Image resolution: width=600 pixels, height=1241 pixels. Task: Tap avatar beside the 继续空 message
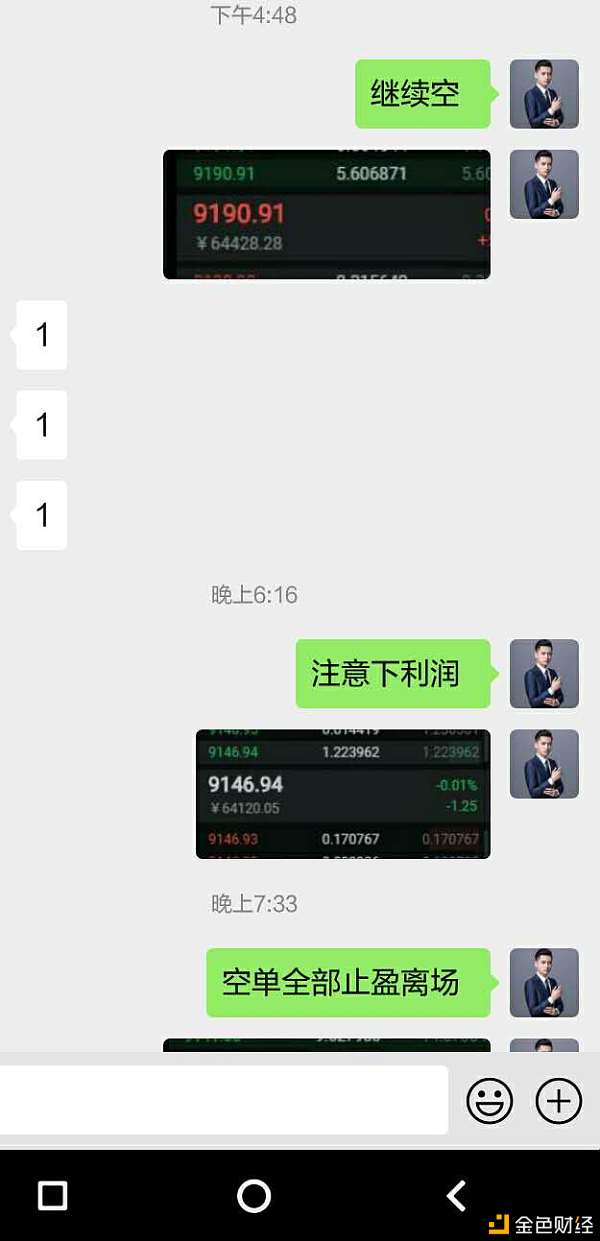tap(544, 94)
